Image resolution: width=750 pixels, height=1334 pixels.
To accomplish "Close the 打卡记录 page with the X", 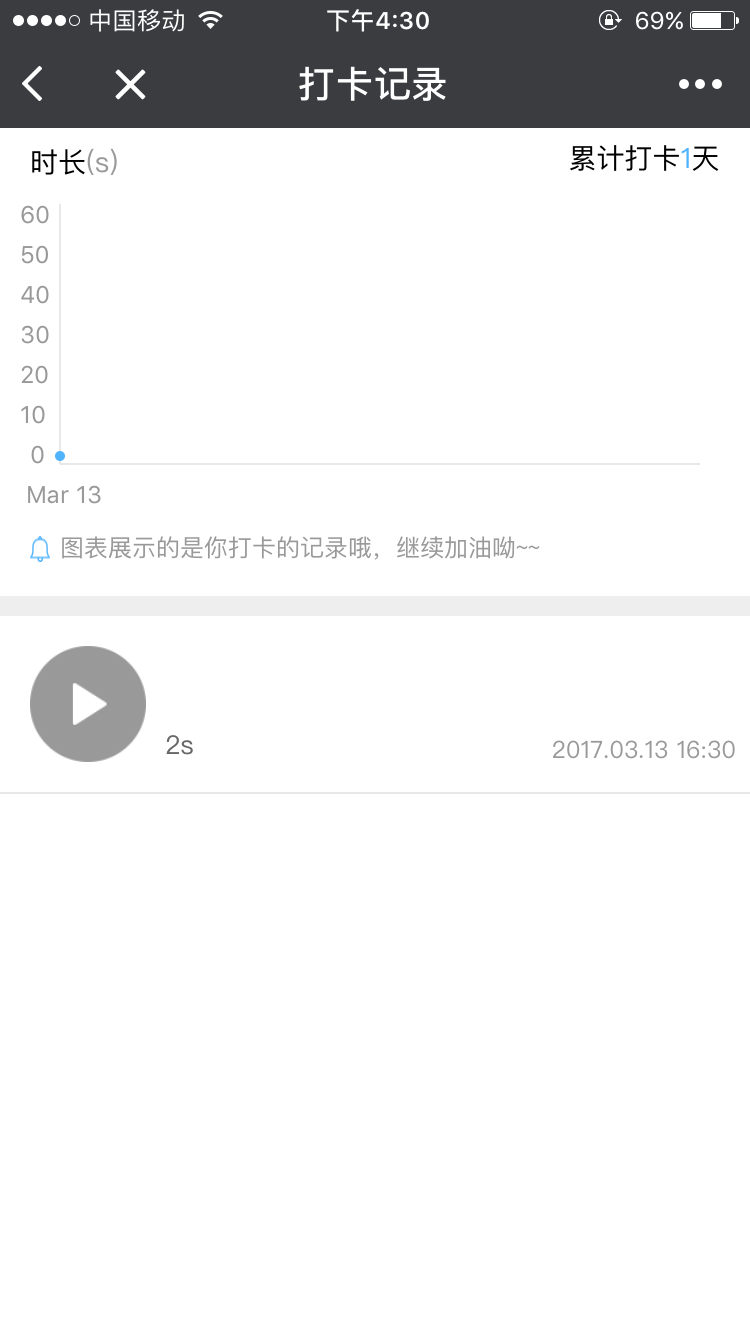I will pos(130,85).
